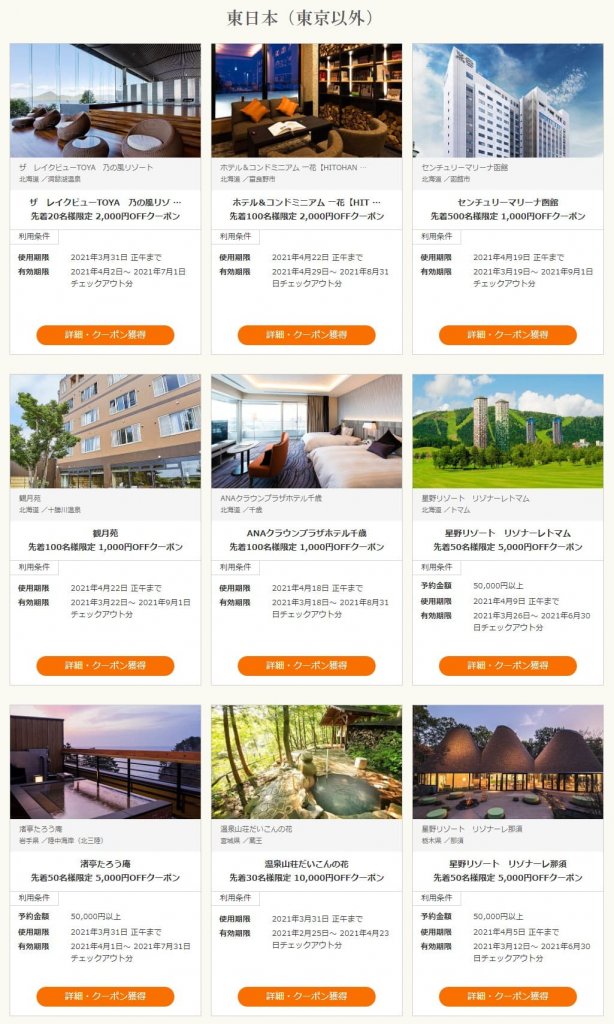Open coupon details for ANAクラウンプラザホテル千歳
Viewport: 614px width, 1024px height.
tap(306, 666)
